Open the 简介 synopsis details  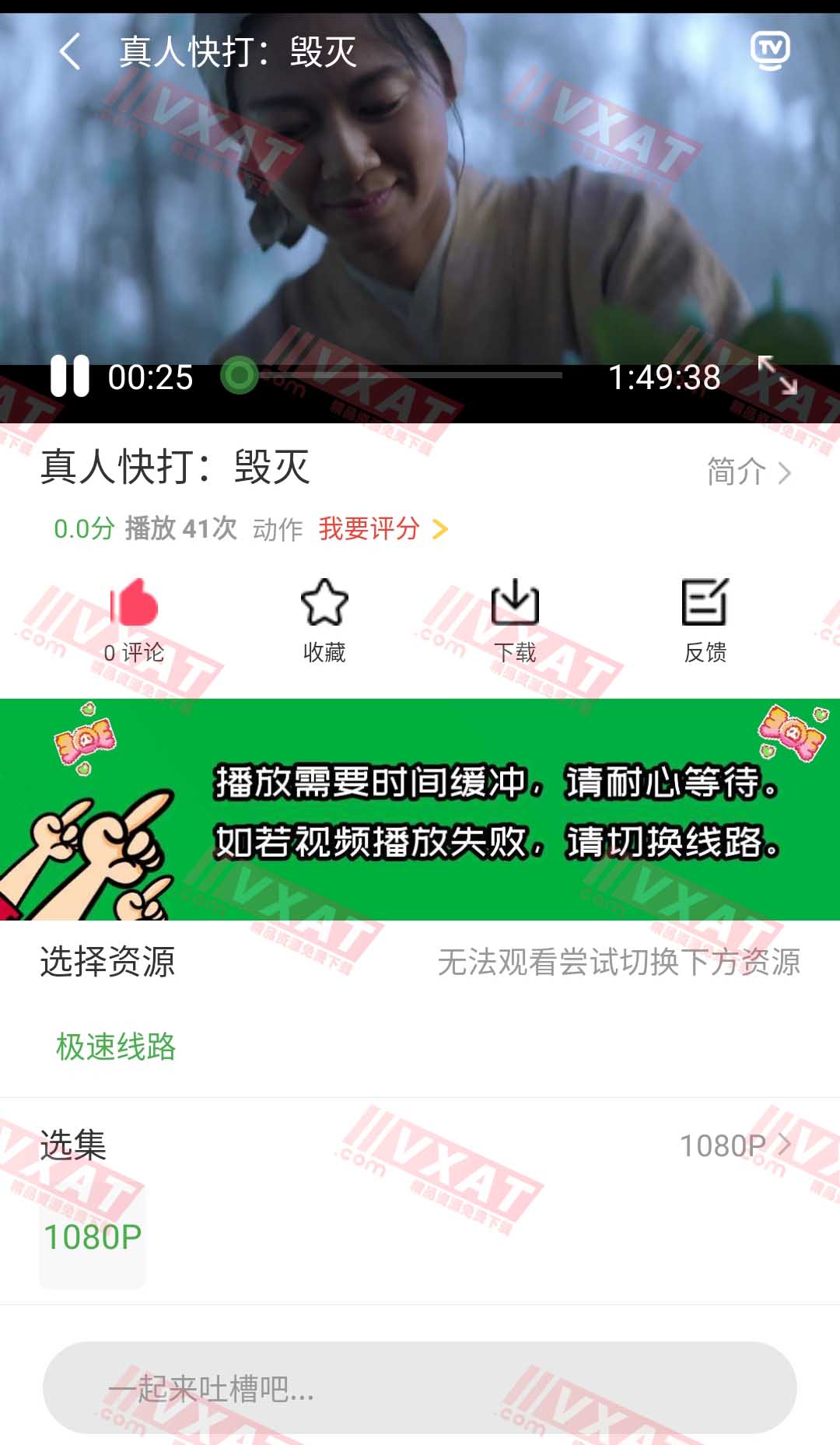[748, 472]
